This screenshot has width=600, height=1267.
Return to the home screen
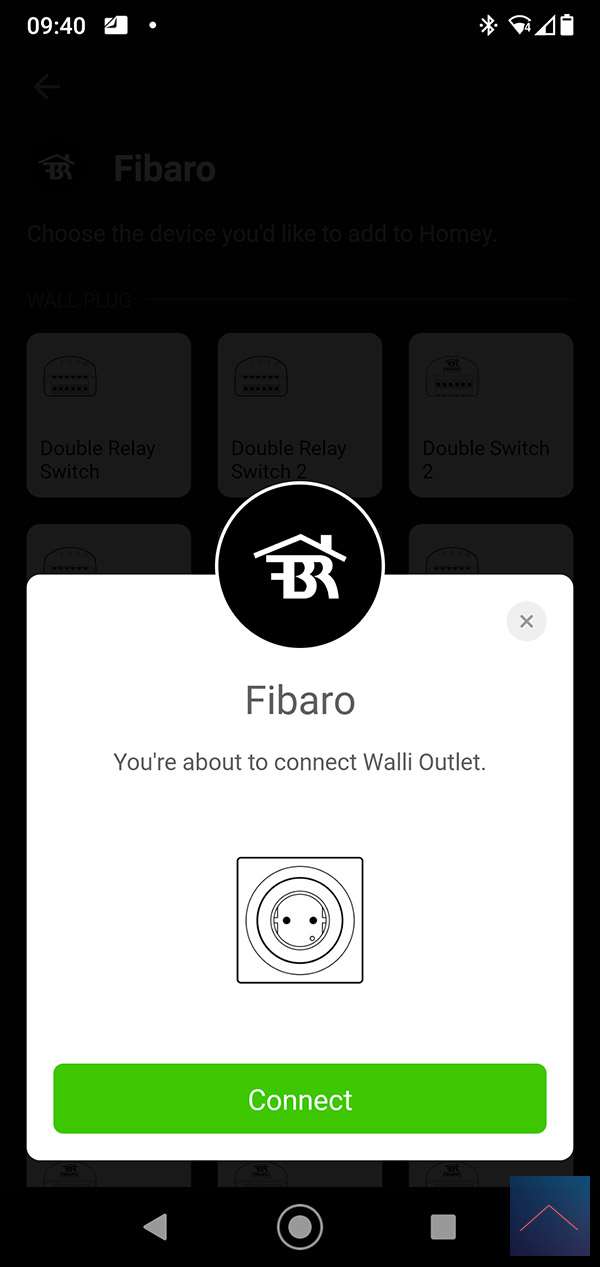coord(299,1226)
